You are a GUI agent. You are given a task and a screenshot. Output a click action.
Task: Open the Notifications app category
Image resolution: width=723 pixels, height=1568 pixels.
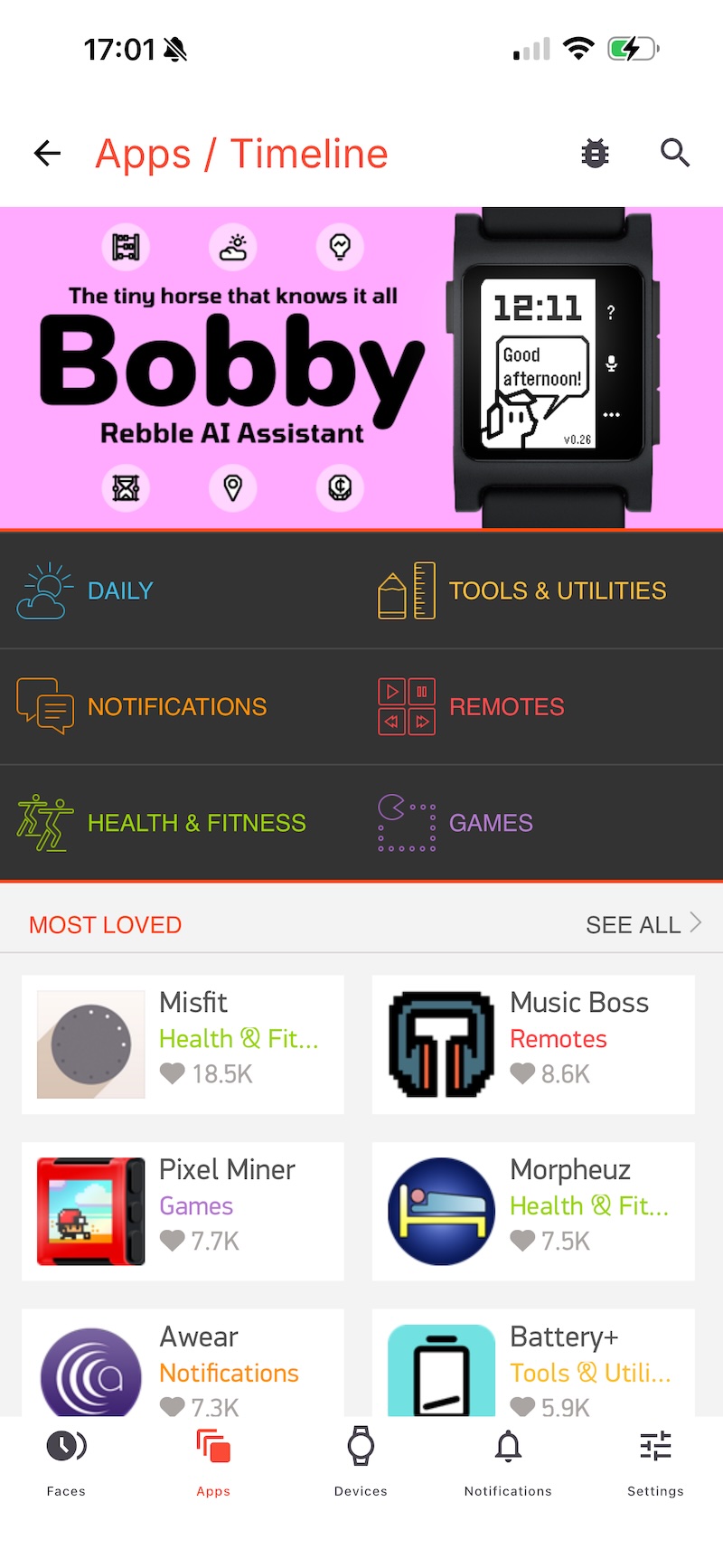point(176,707)
